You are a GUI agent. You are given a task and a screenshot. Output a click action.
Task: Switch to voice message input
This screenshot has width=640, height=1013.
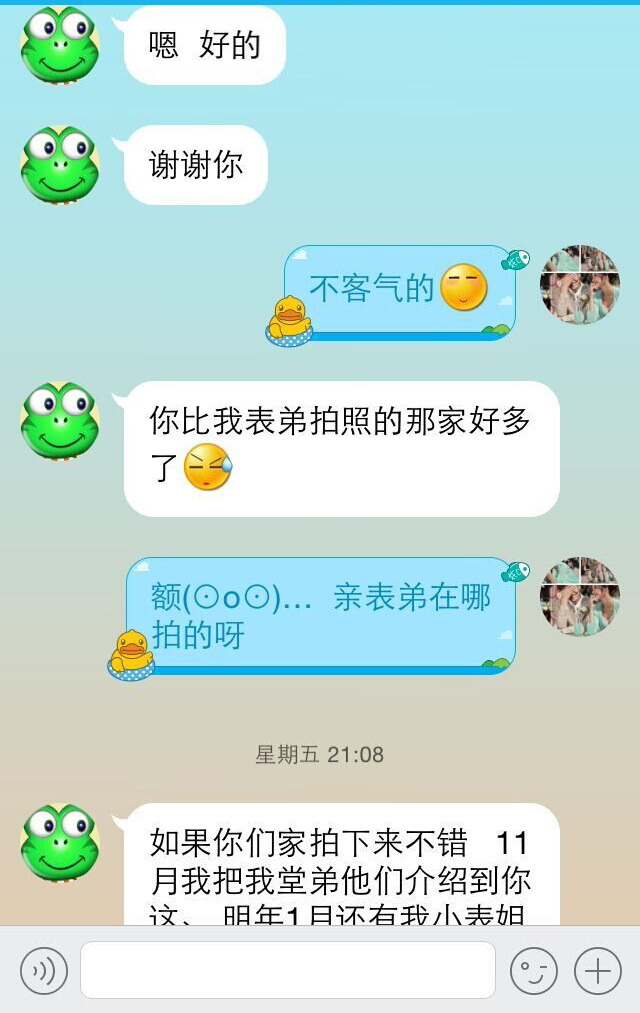(x=44, y=970)
